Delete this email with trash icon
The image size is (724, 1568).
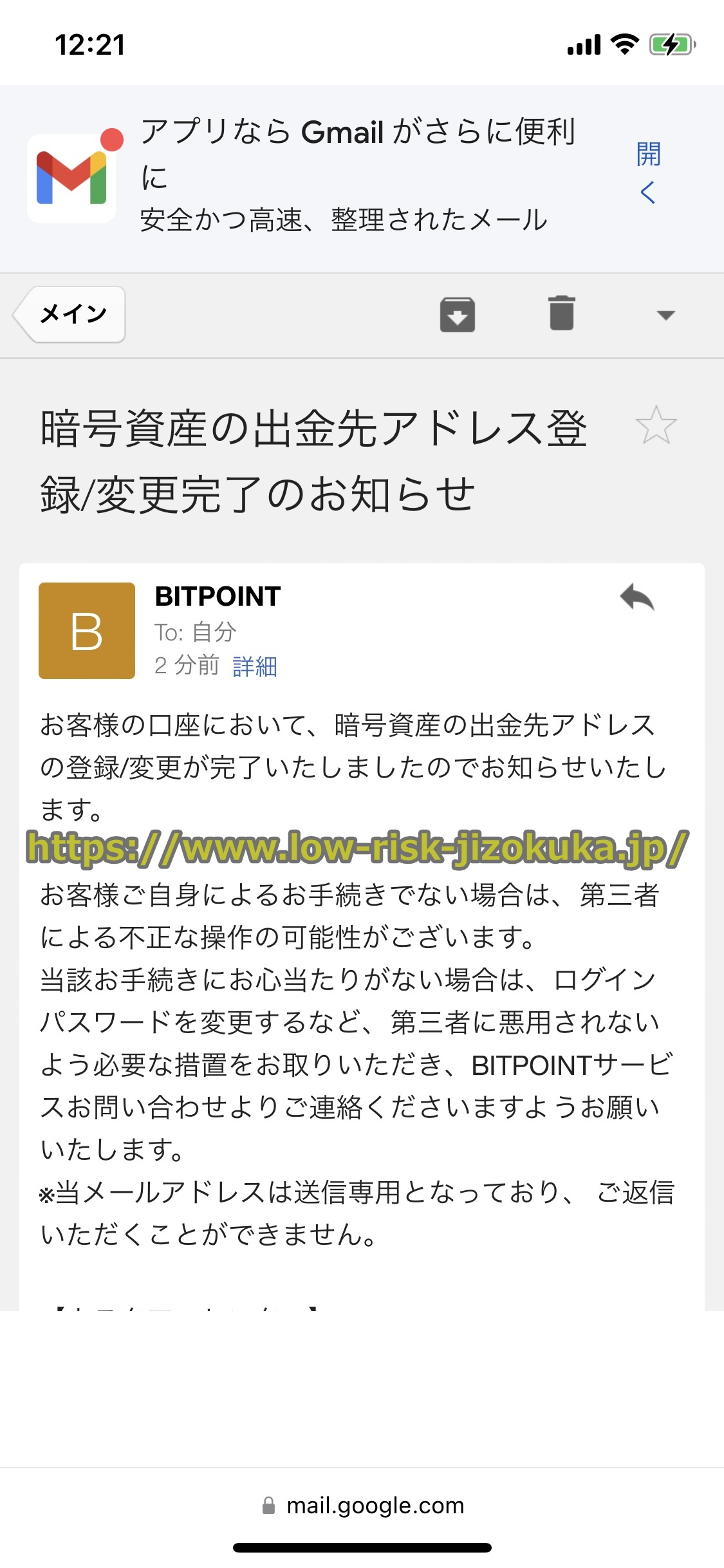(561, 313)
